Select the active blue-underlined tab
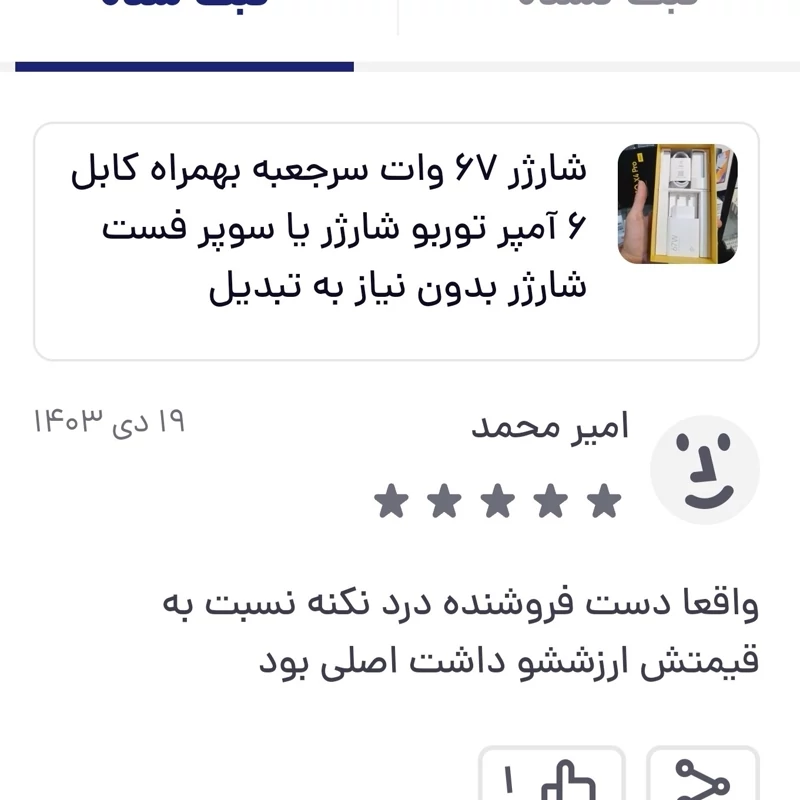Image resolution: width=800 pixels, height=800 pixels. click(185, 8)
